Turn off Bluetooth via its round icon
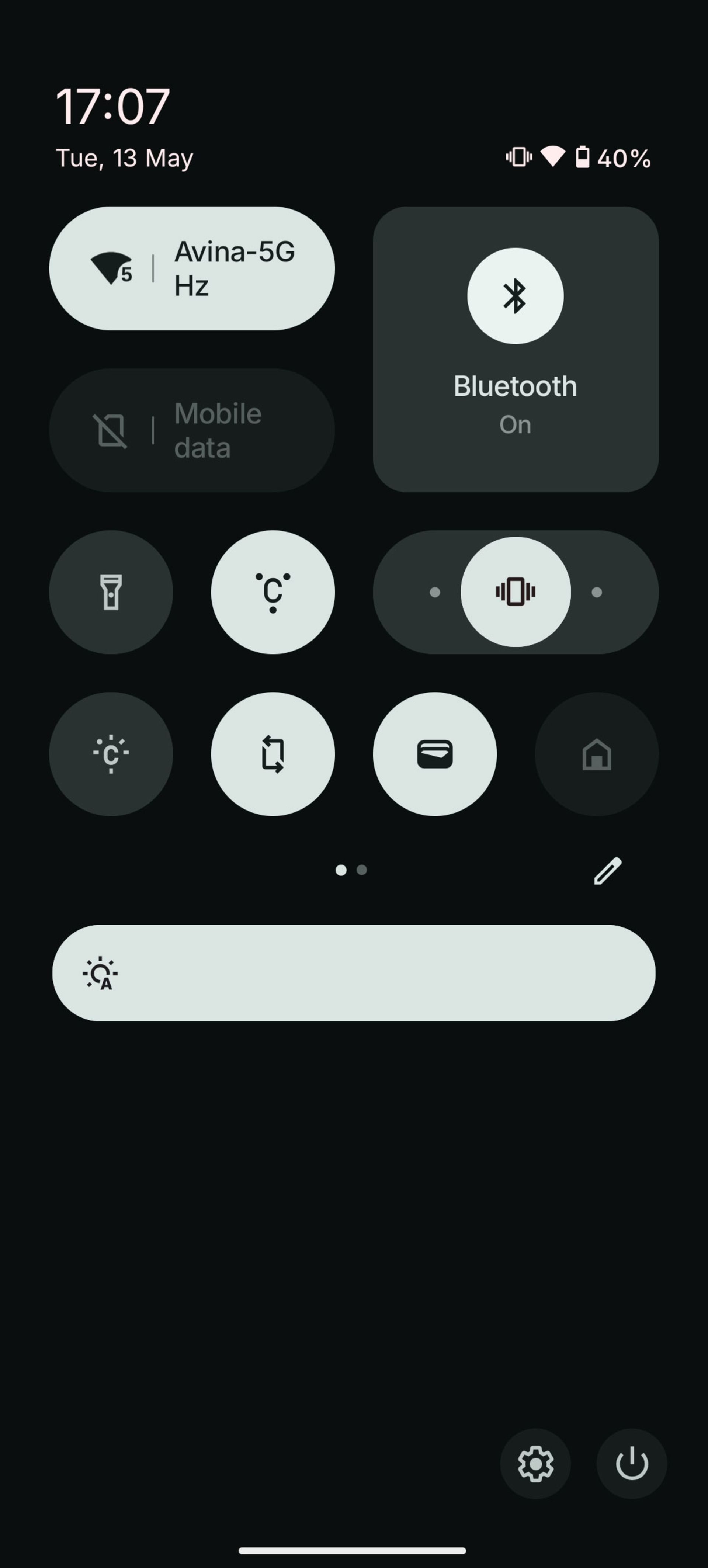Viewport: 708px width, 1568px height. pyautogui.click(x=515, y=296)
